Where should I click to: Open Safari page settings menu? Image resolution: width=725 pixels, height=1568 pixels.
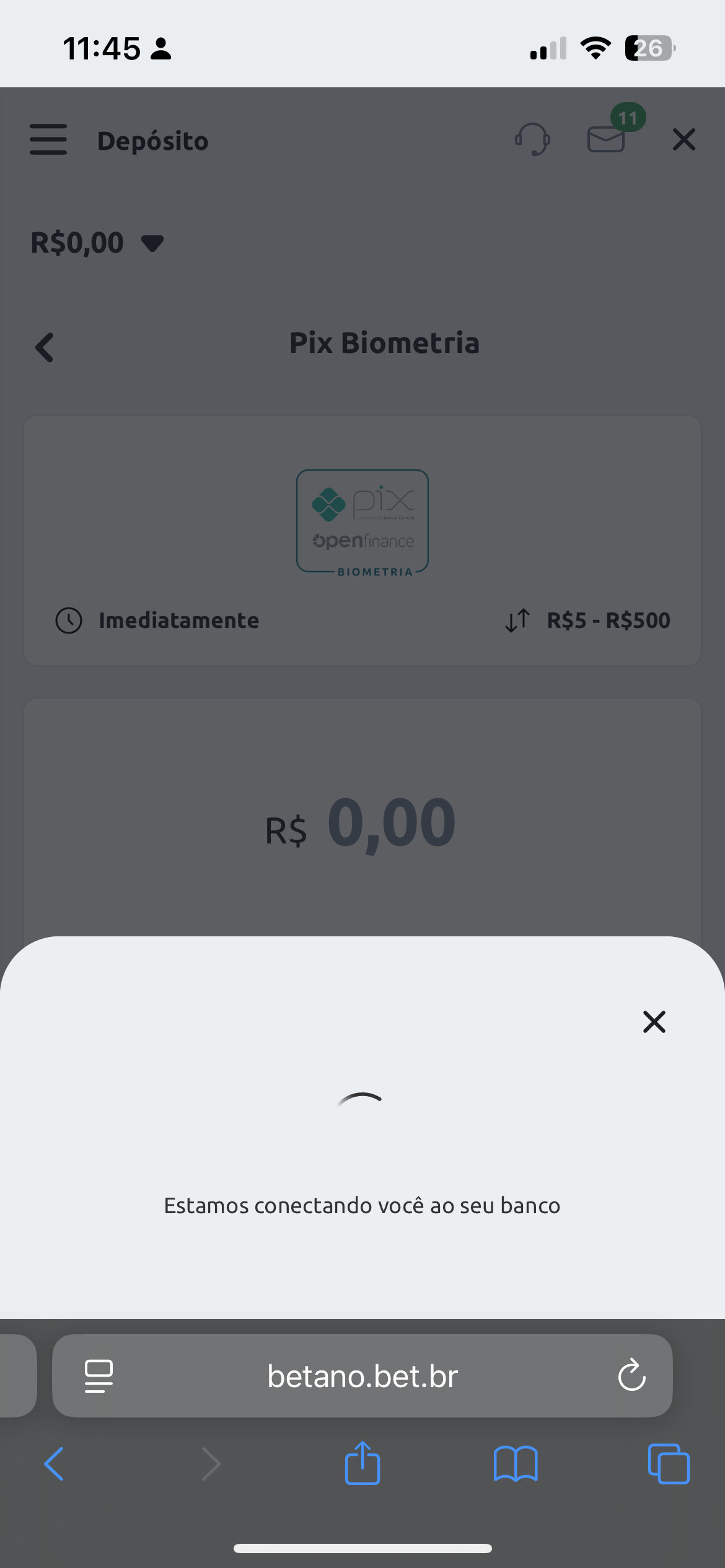[x=99, y=1375]
